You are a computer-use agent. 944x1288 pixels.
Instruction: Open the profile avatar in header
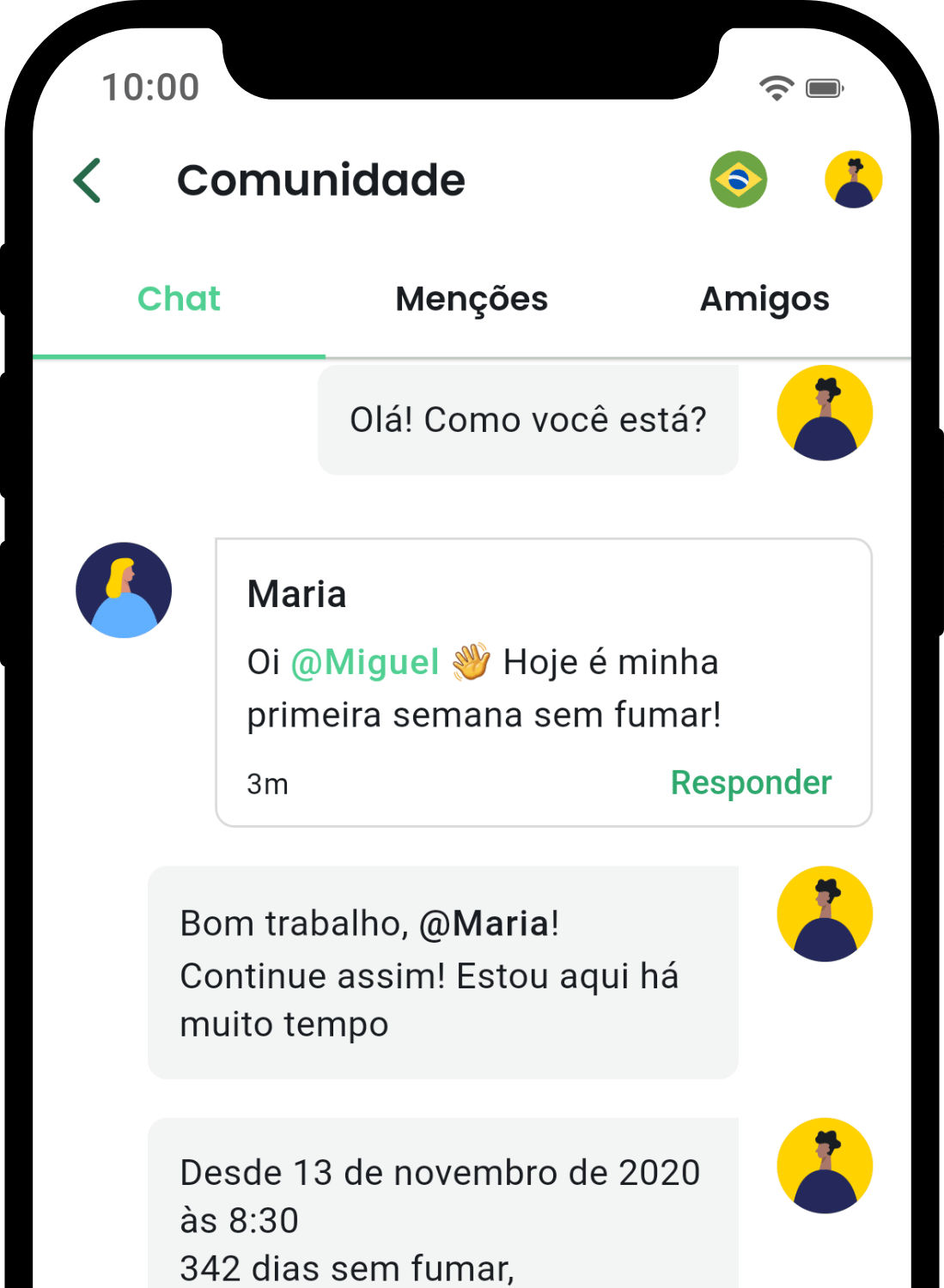pyautogui.click(x=853, y=179)
